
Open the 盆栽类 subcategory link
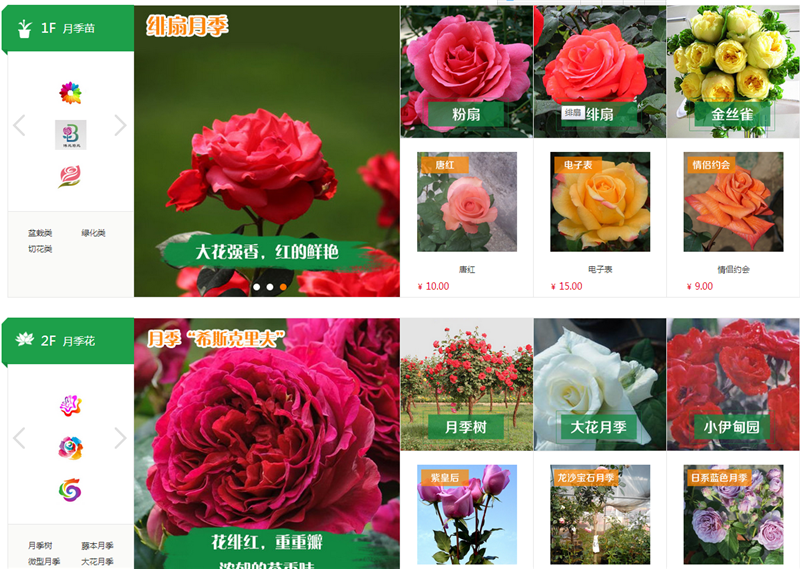(x=40, y=233)
